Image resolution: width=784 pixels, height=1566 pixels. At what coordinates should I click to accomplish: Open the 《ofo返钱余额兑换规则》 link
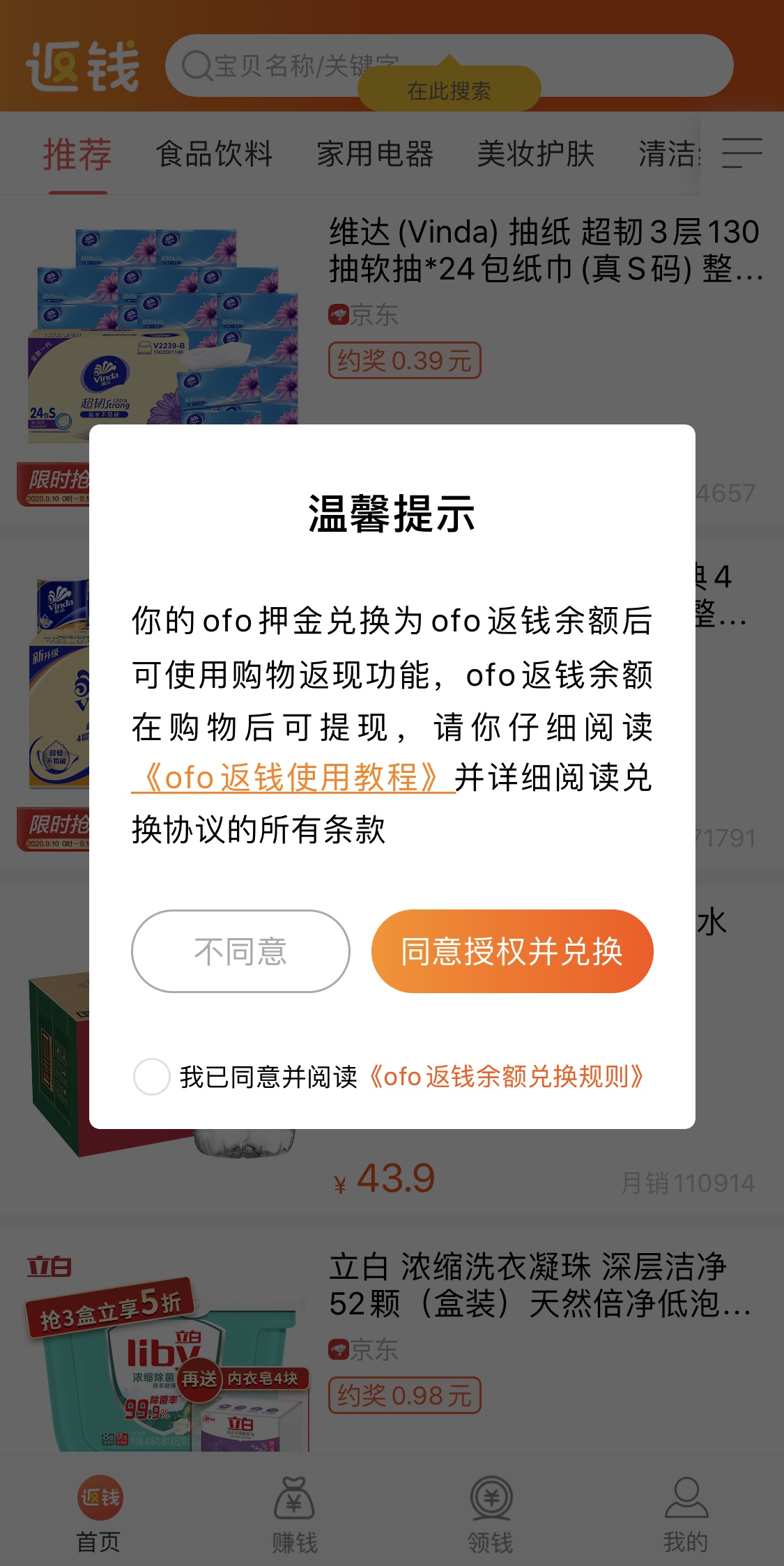[507, 1077]
